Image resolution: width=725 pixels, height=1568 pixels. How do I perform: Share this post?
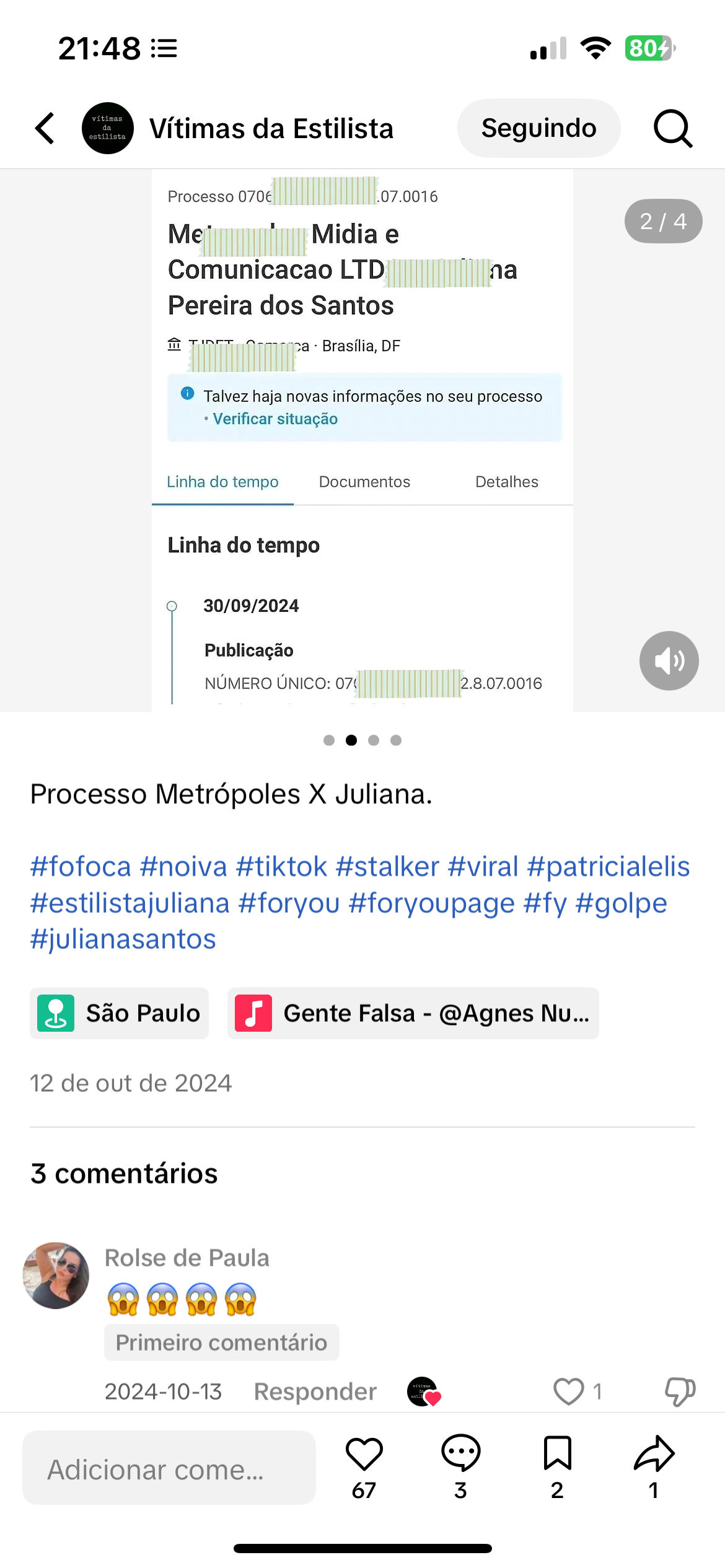[654, 1453]
